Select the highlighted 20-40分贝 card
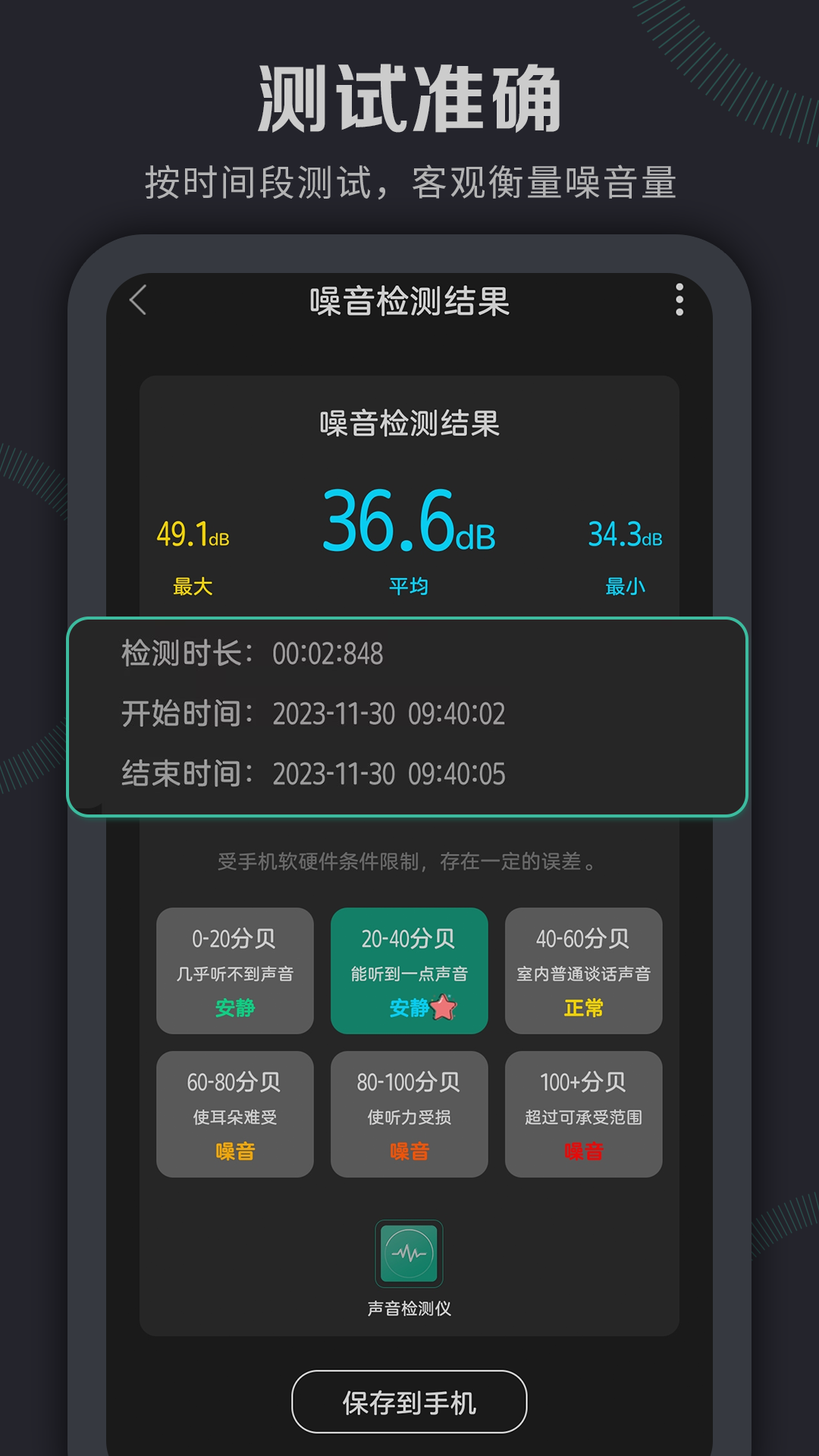The height and width of the screenshot is (1456, 819). coord(409,971)
